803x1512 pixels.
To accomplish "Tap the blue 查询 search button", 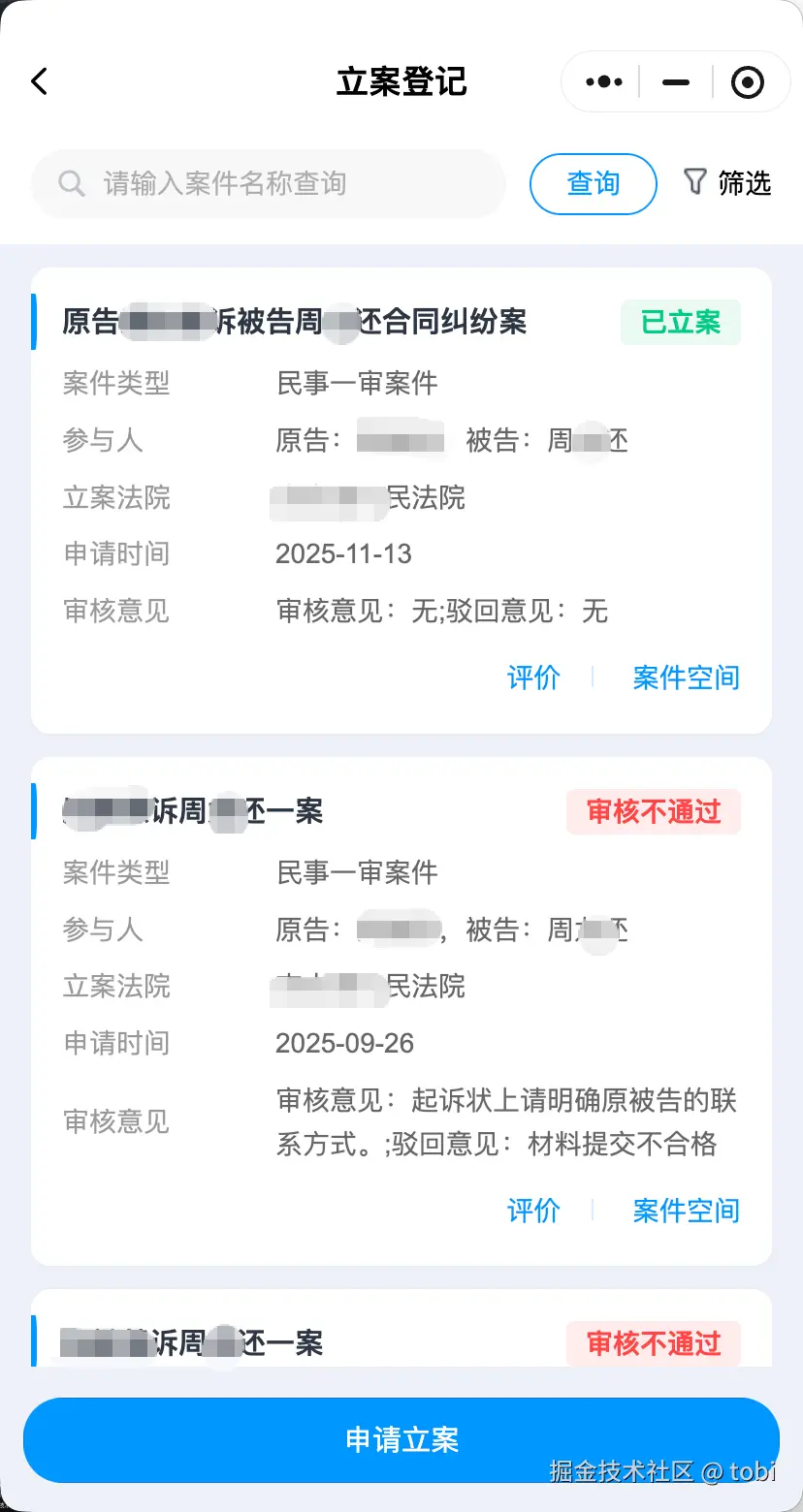I will (x=593, y=183).
